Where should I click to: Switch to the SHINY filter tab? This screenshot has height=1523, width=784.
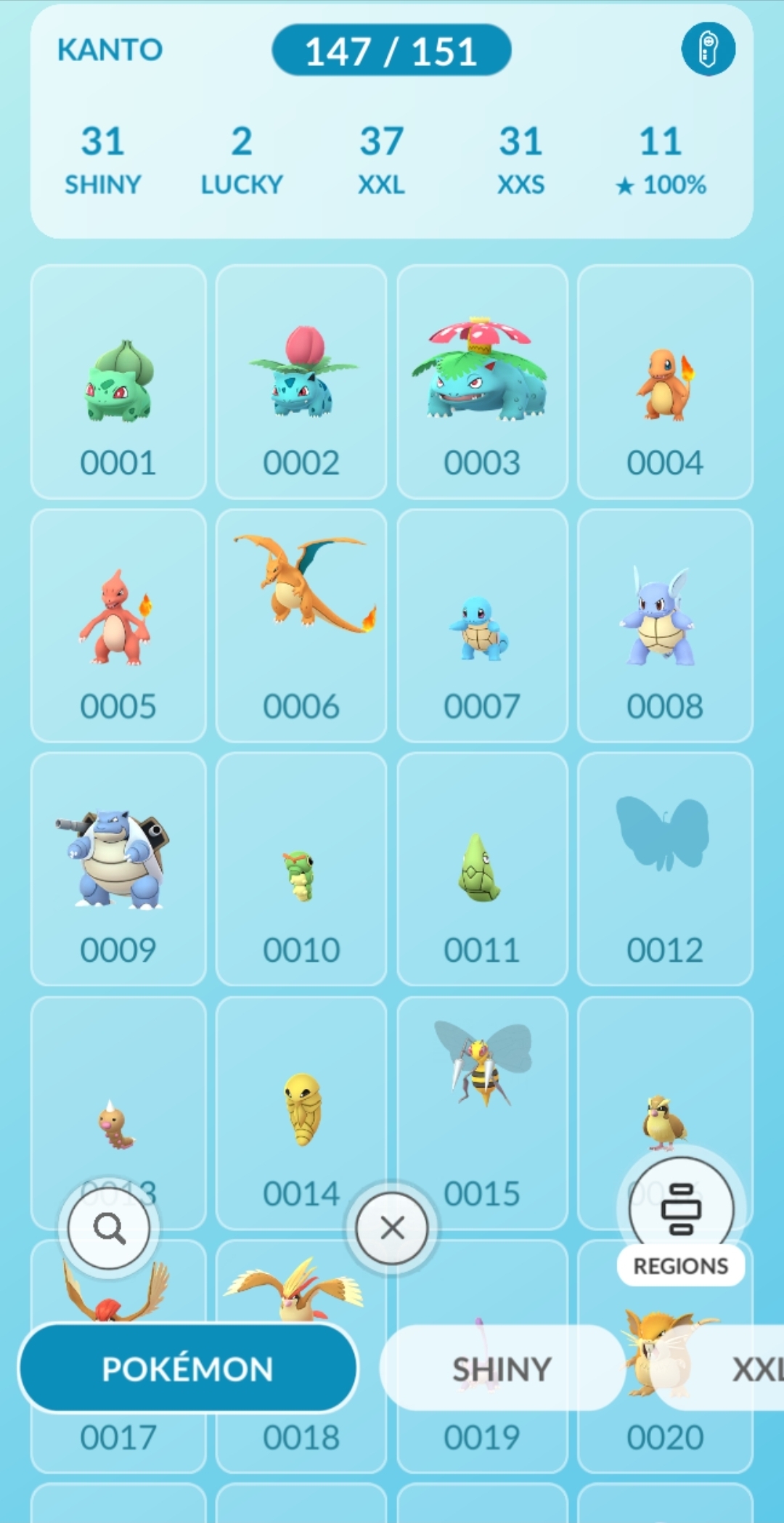pyautogui.click(x=502, y=1368)
